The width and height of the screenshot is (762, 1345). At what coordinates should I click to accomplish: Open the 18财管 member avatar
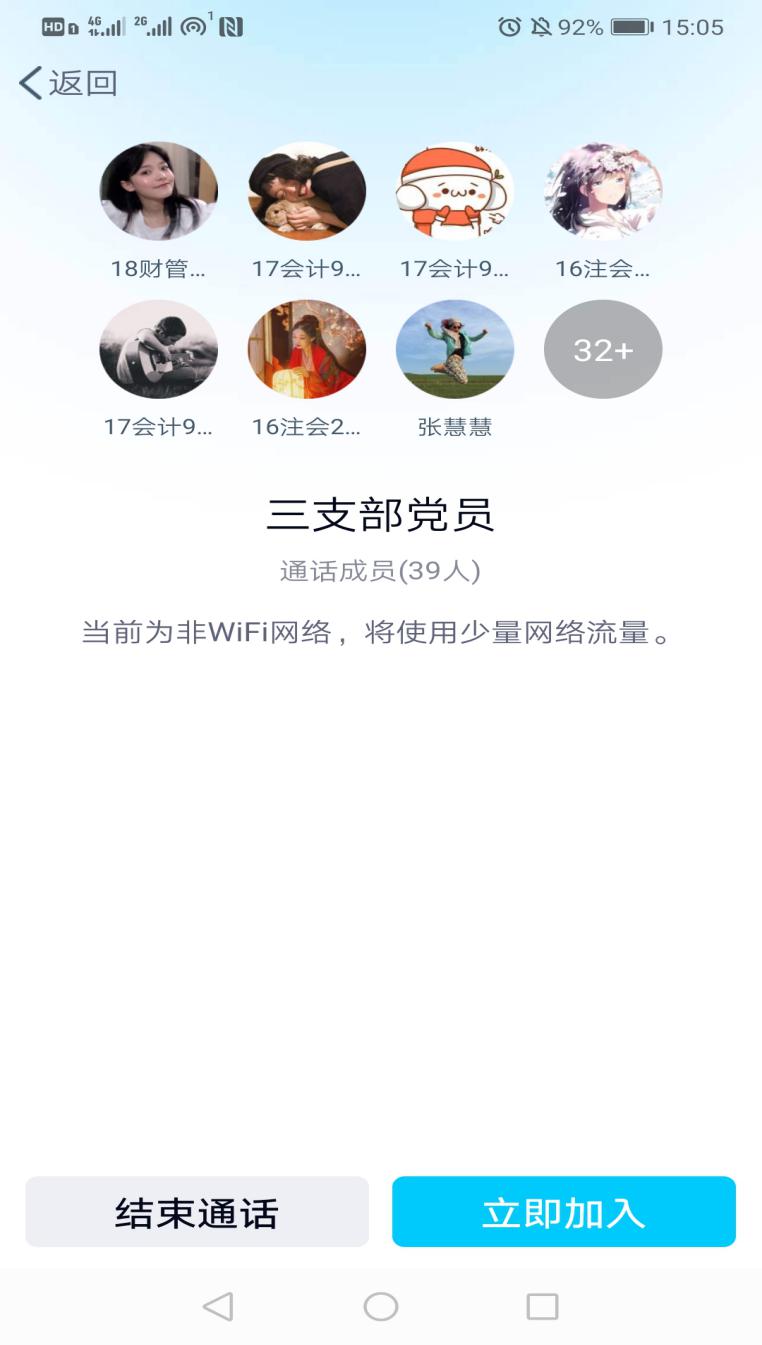click(x=158, y=191)
